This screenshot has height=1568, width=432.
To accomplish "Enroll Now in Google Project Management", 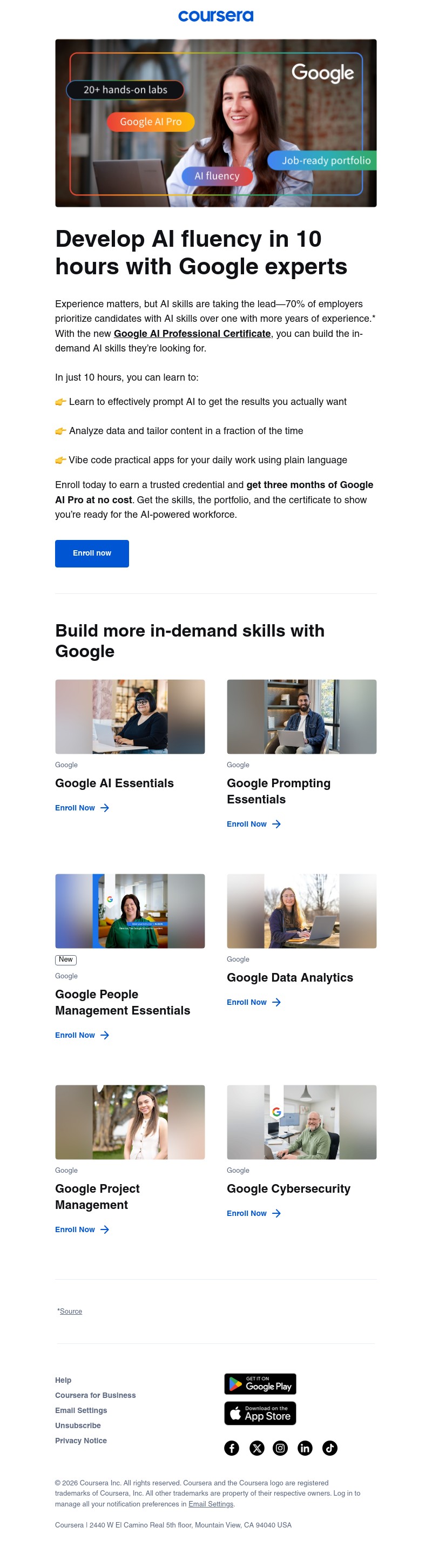I will (x=82, y=1229).
